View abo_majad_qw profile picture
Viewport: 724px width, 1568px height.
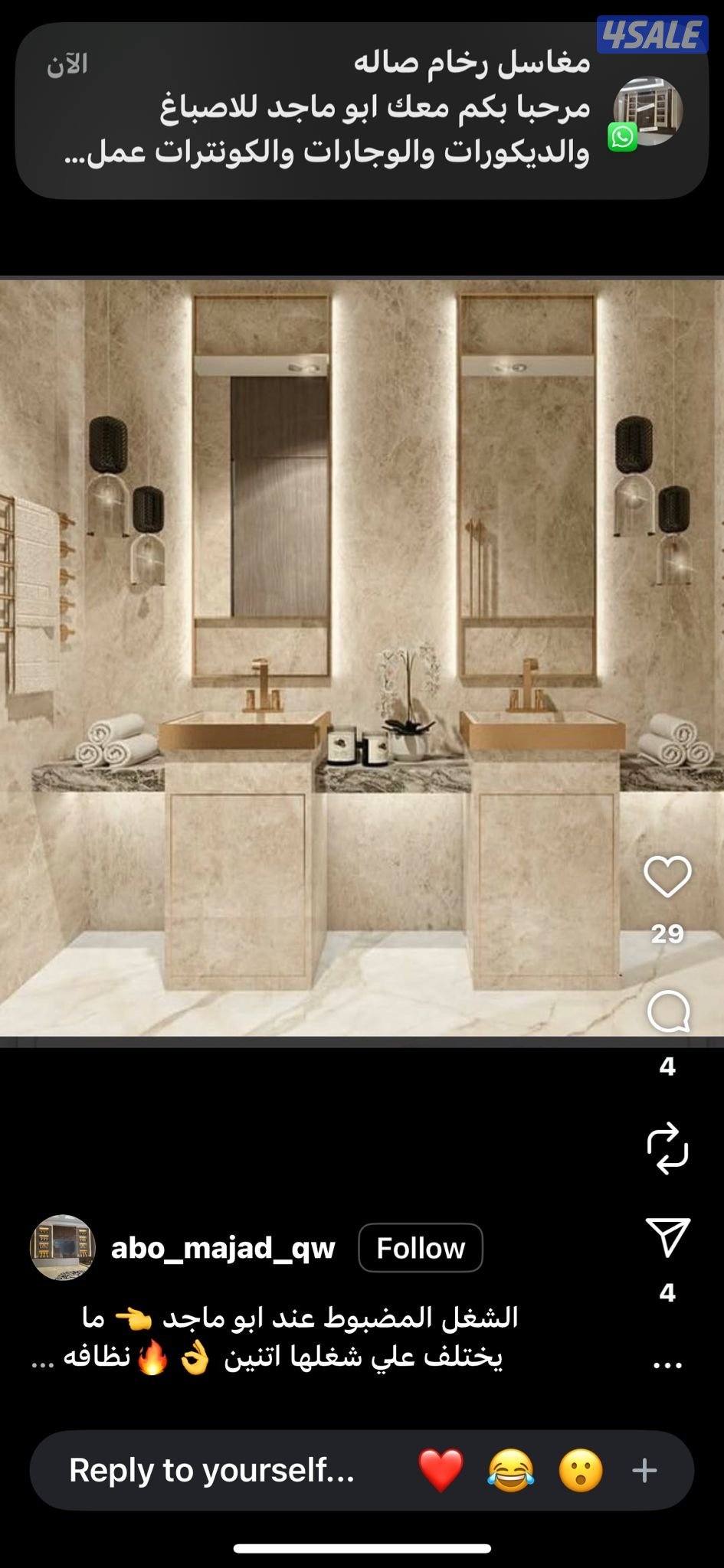pyautogui.click(x=62, y=1247)
